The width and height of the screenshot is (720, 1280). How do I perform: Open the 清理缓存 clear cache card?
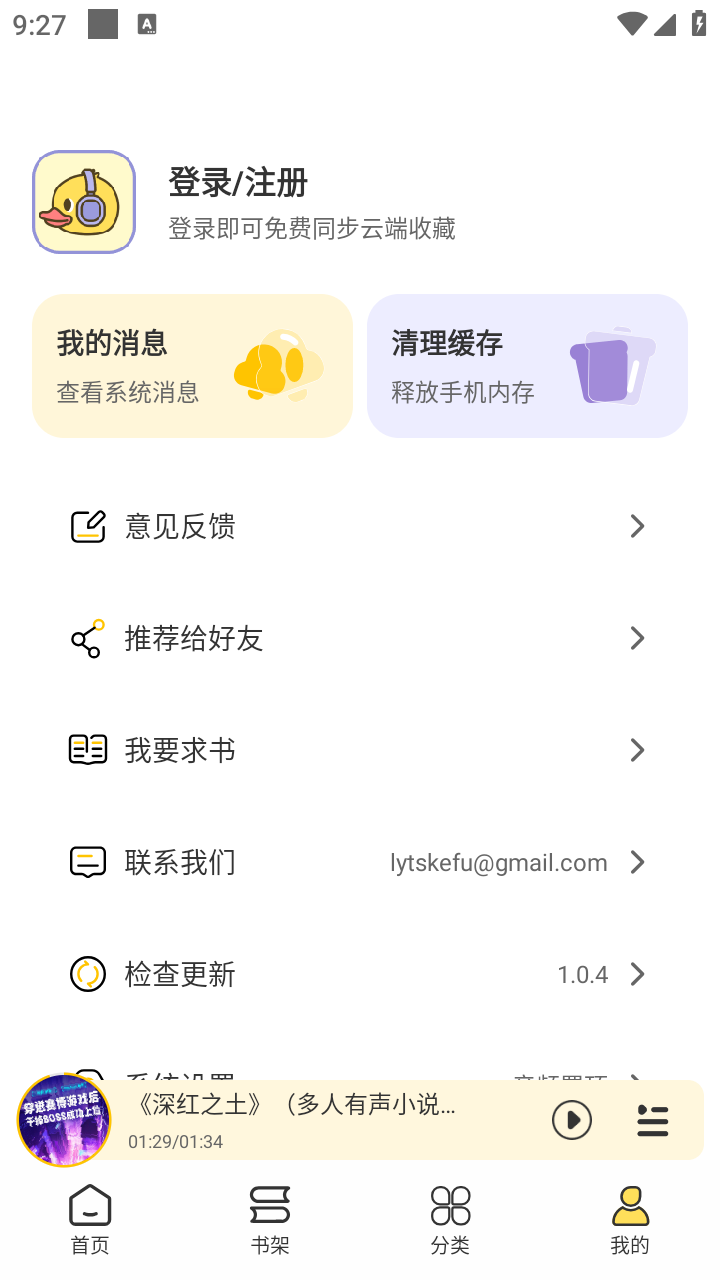(x=527, y=365)
